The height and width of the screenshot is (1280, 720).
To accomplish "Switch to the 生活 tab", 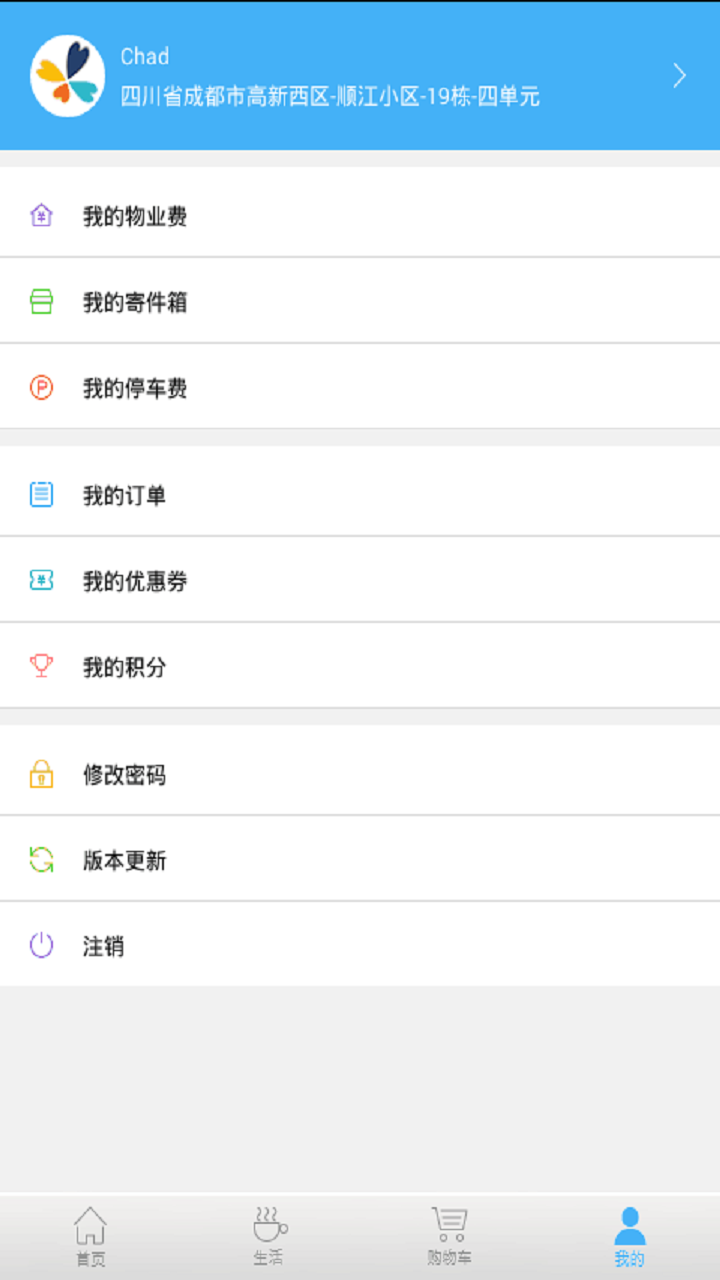I will [270, 1237].
